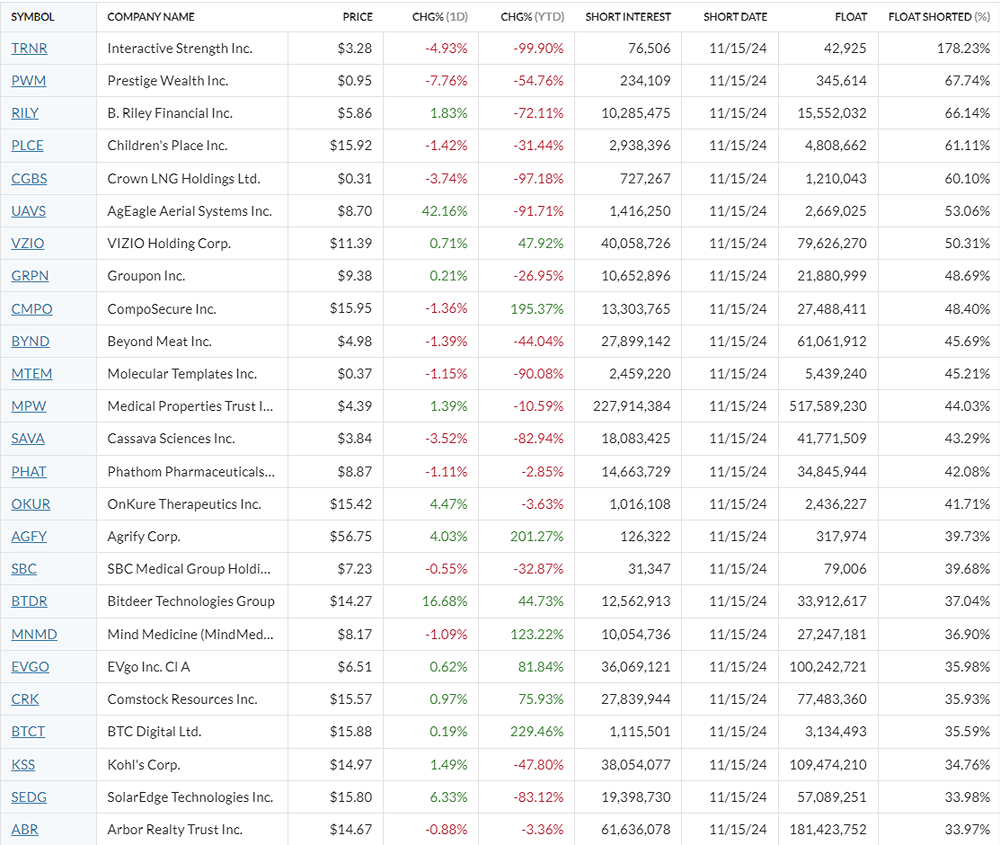Open VZIO stock quote link

point(27,244)
